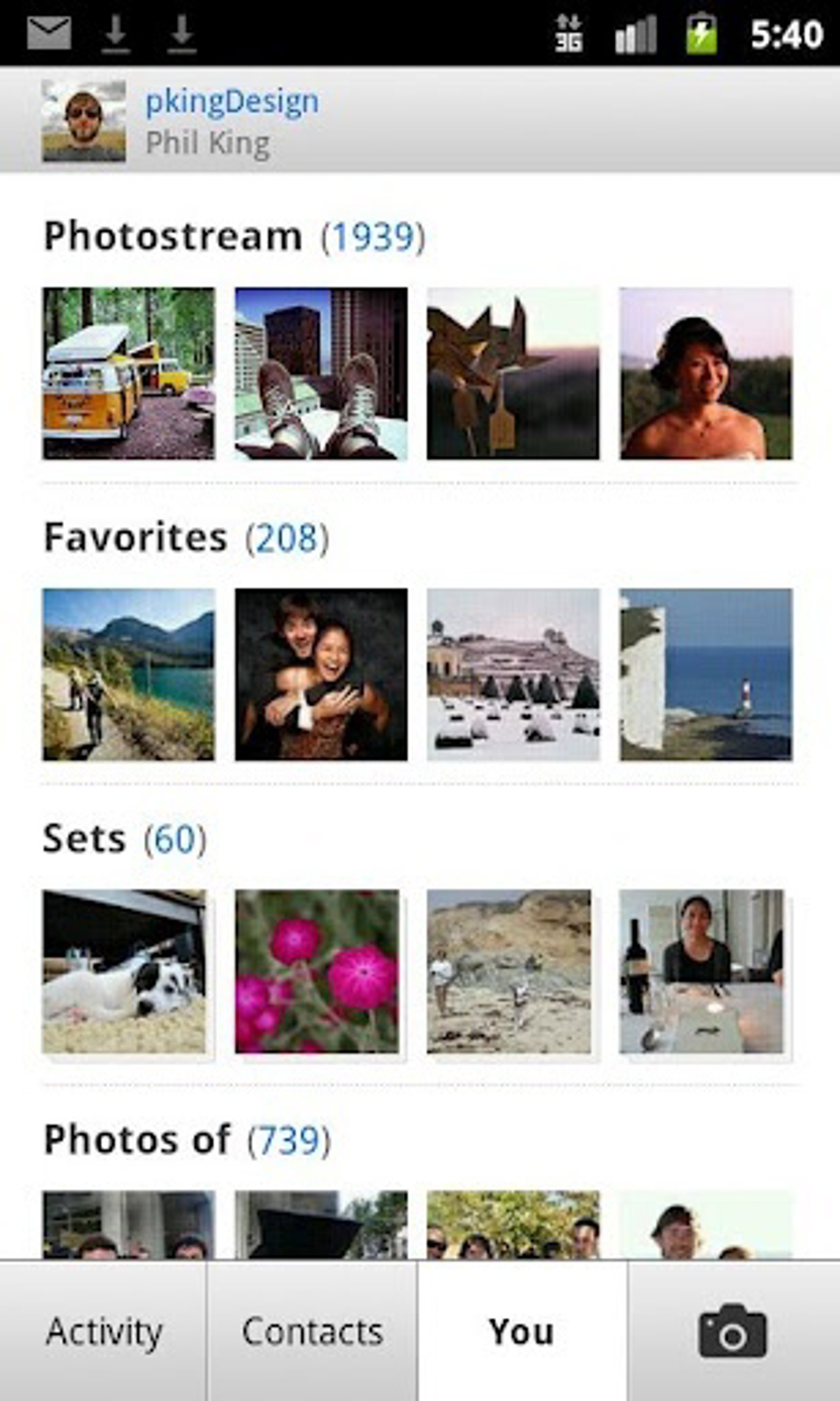View the sandy beach cliffs set
Screen dimensions: 840x1401
[x=509, y=972]
